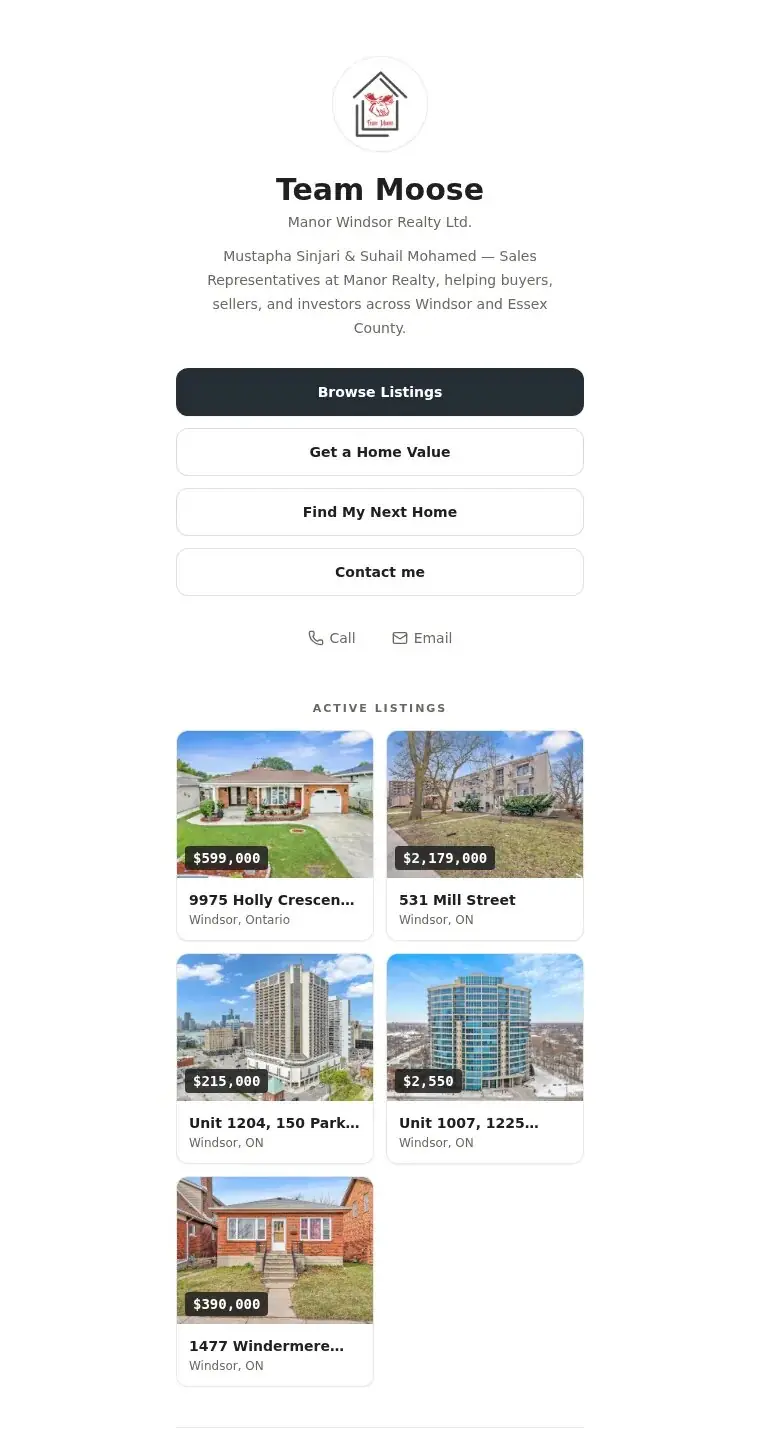Open the 1477 Windermere listing
The width and height of the screenshot is (760, 1440).
(x=275, y=1281)
